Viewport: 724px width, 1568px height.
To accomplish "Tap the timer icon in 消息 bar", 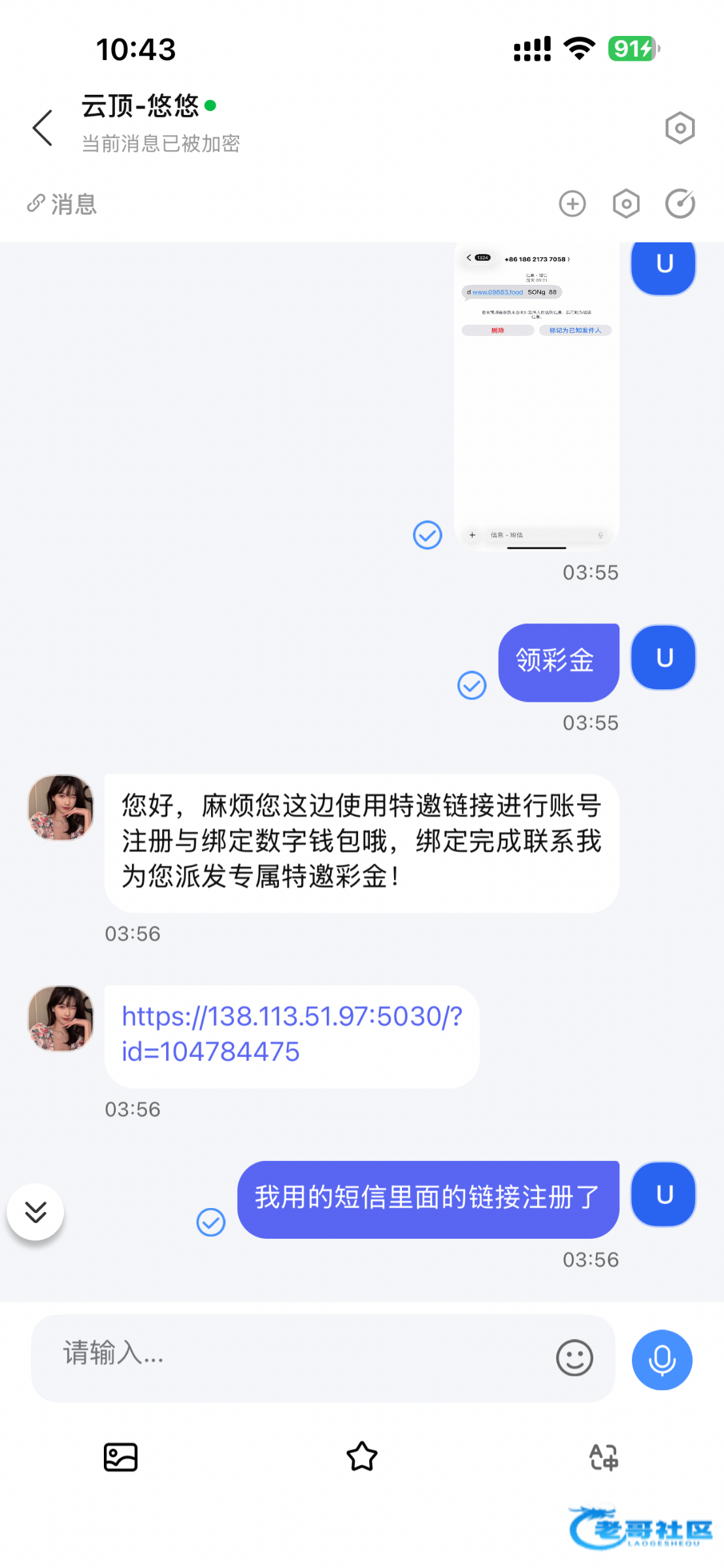I will [680, 204].
